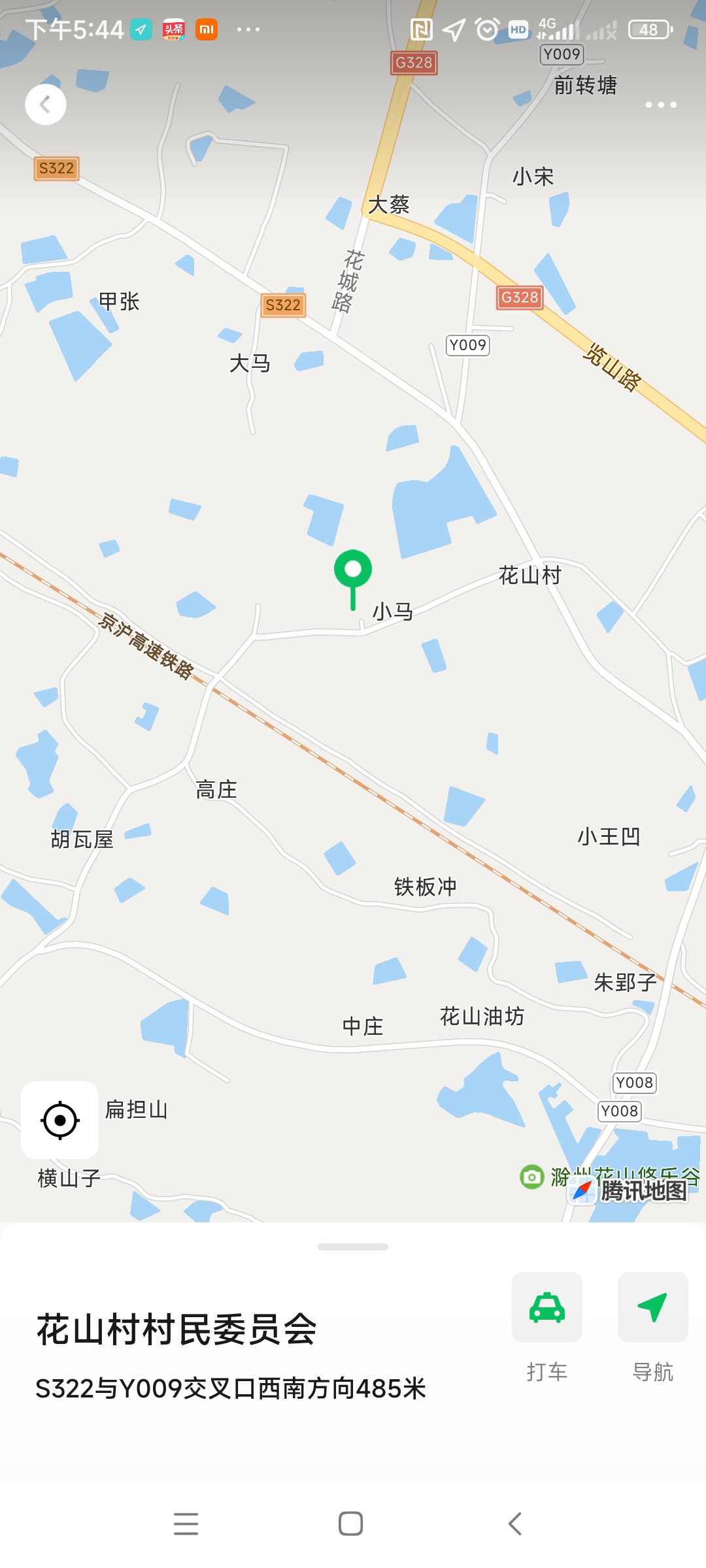Expand the bottom sheet via its handle
The width and height of the screenshot is (706, 1568).
[x=353, y=1247]
